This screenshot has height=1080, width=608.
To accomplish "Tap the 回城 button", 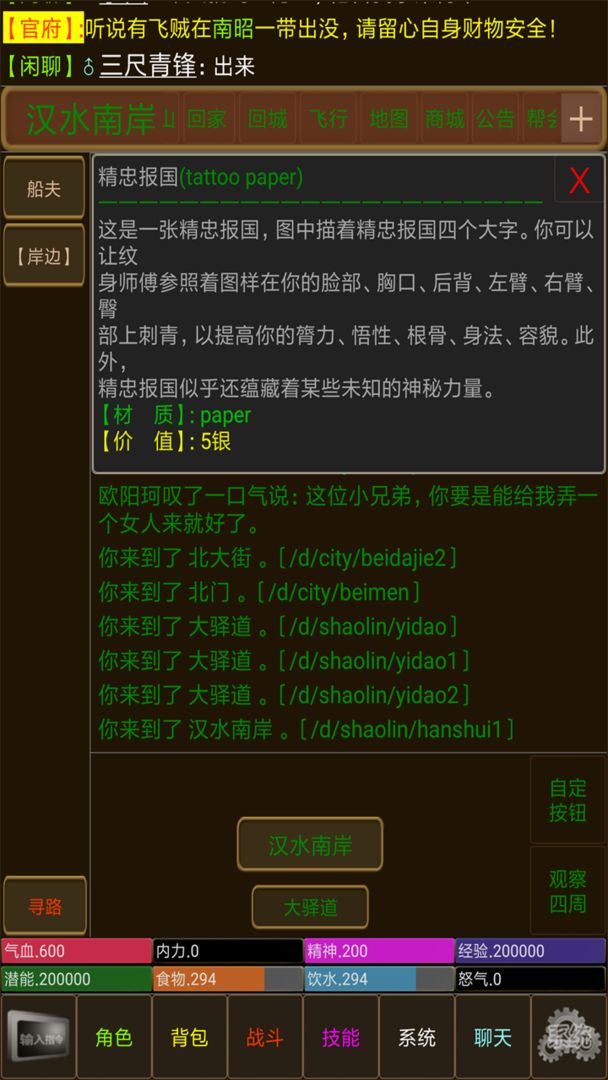I will [x=267, y=120].
